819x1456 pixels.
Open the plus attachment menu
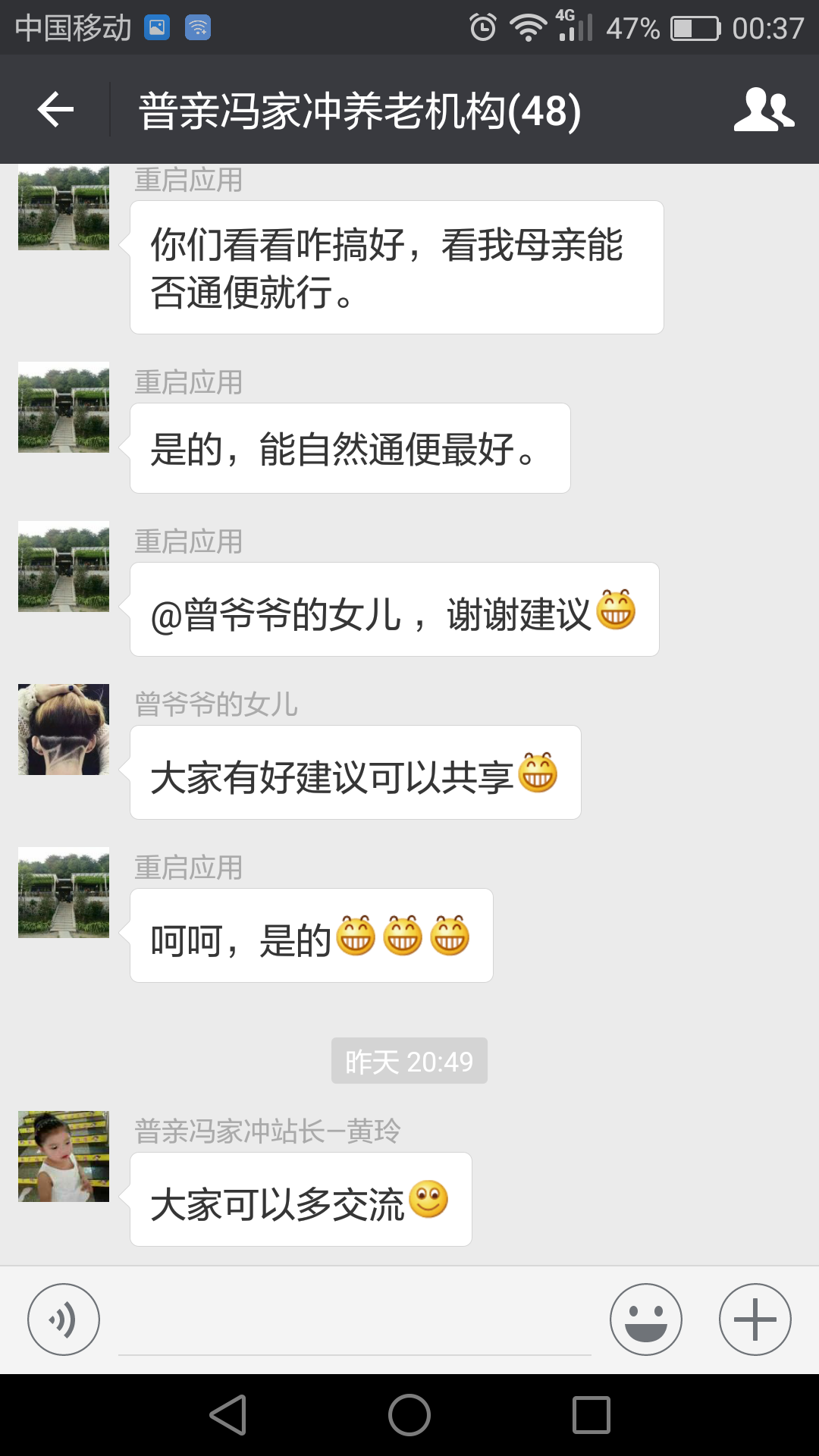755,1319
